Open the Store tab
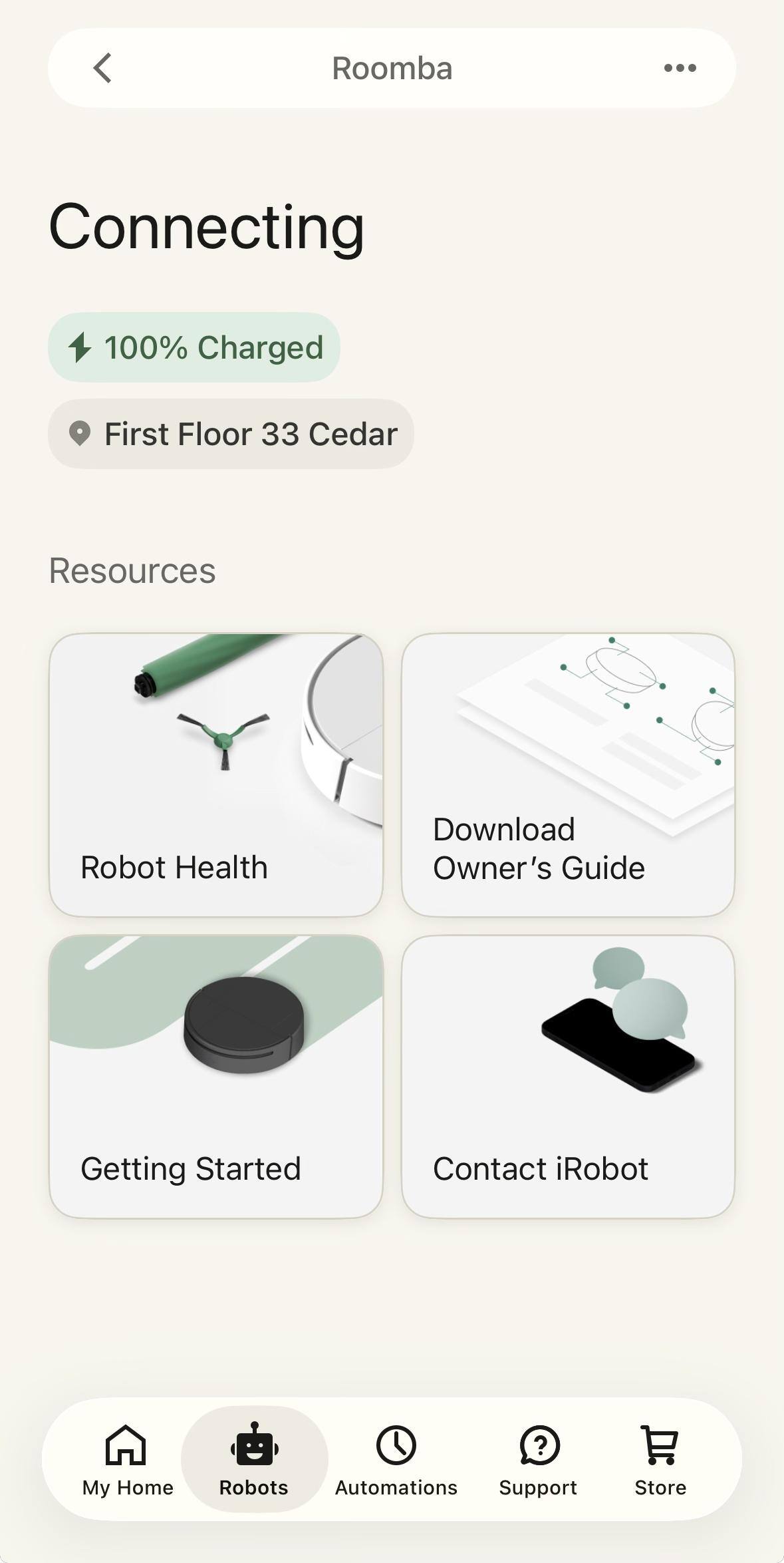Screen dimensions: 784x1563 pyautogui.click(x=660, y=1460)
